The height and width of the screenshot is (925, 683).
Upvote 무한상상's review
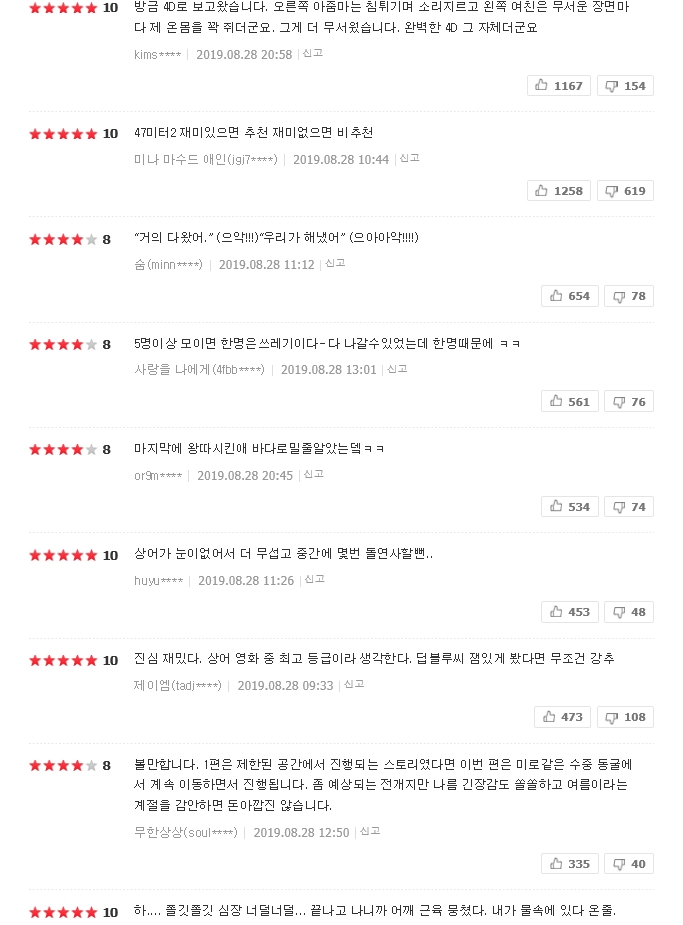[x=569, y=864]
